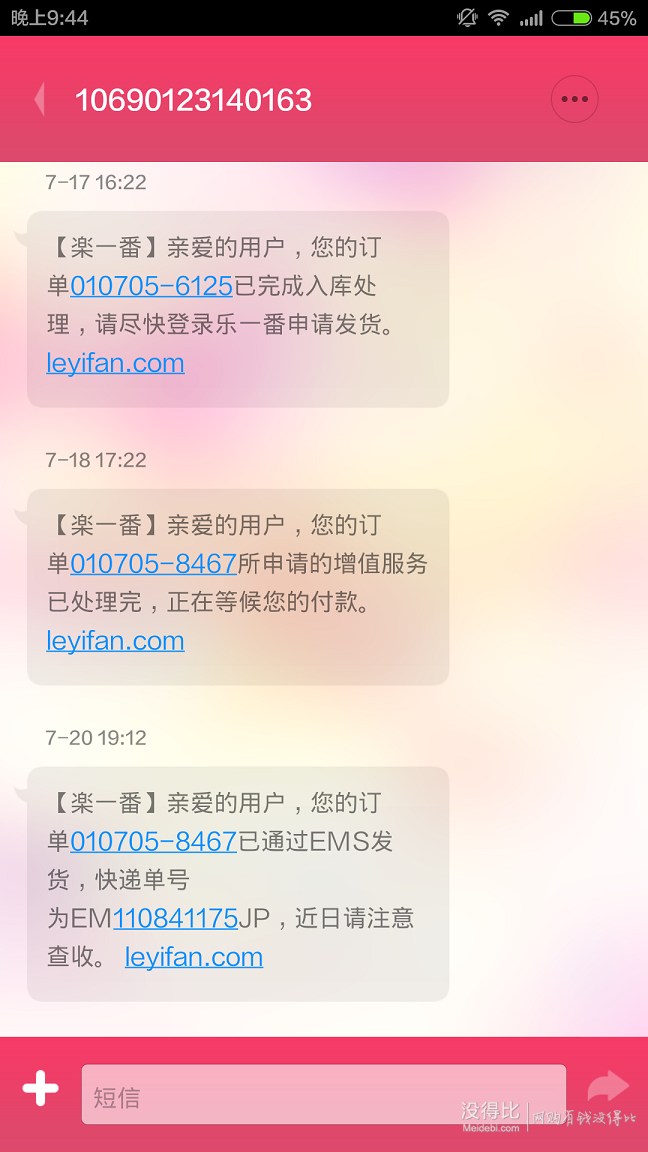Send the message with the arrow icon
The width and height of the screenshot is (648, 1152).
click(608, 1087)
